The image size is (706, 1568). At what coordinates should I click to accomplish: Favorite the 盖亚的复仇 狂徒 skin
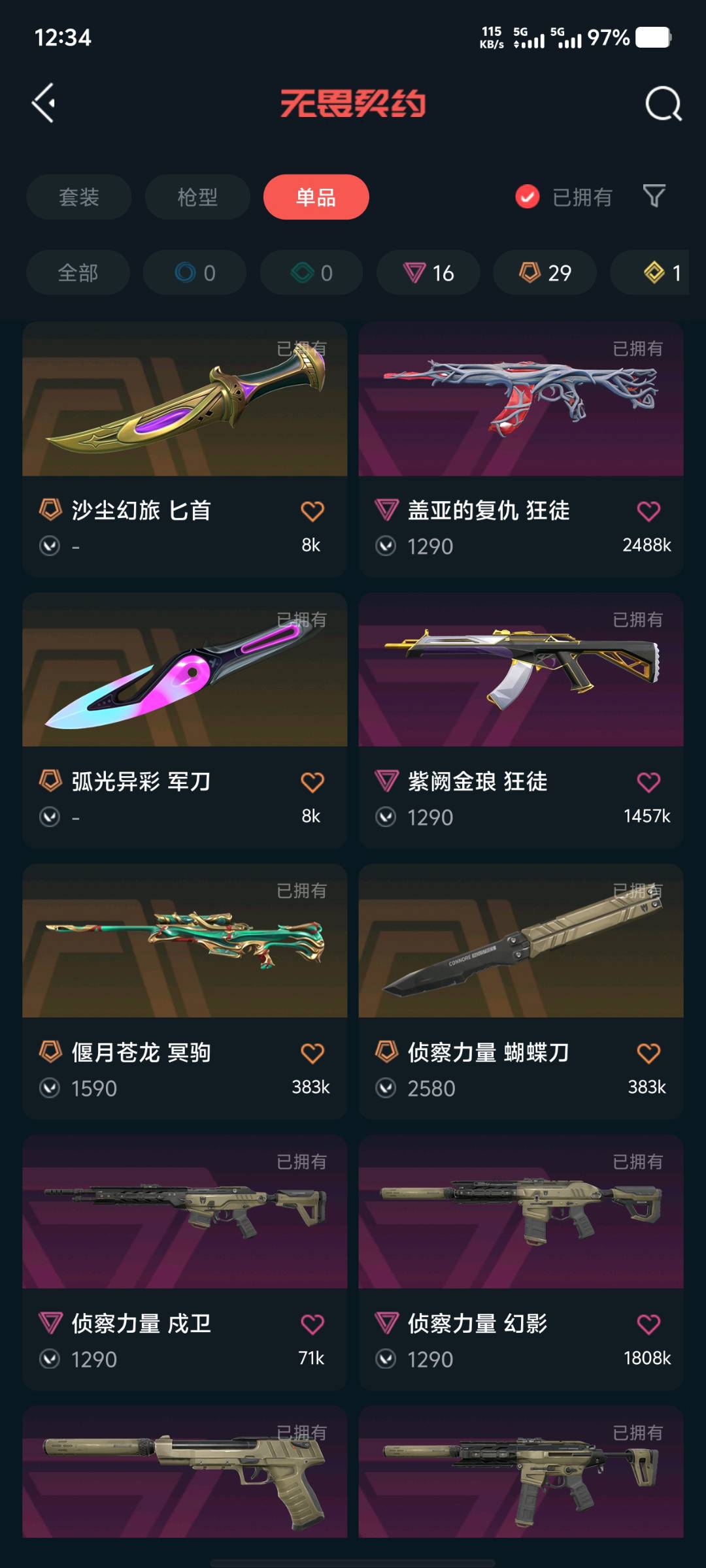648,511
